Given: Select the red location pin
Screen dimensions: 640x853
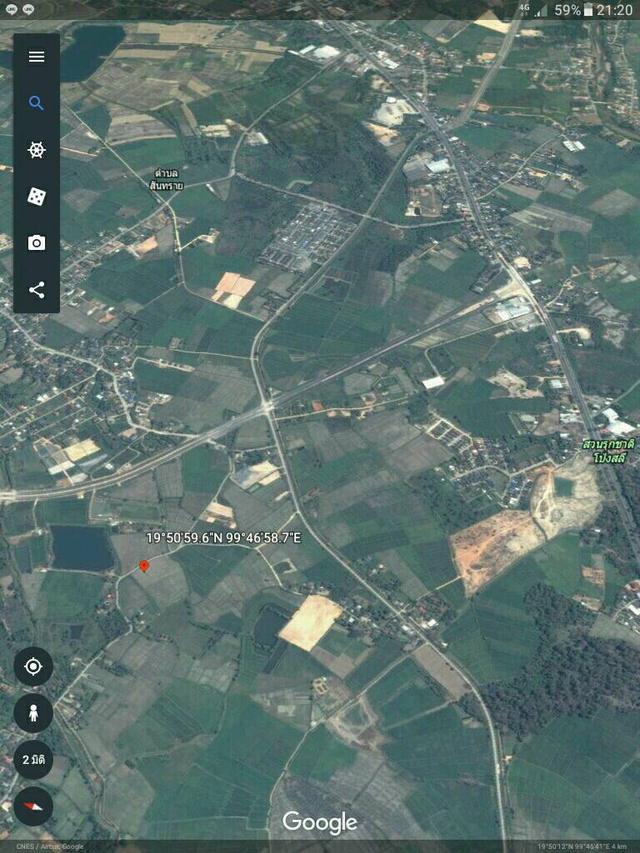Looking at the screenshot, I should pos(144,567).
